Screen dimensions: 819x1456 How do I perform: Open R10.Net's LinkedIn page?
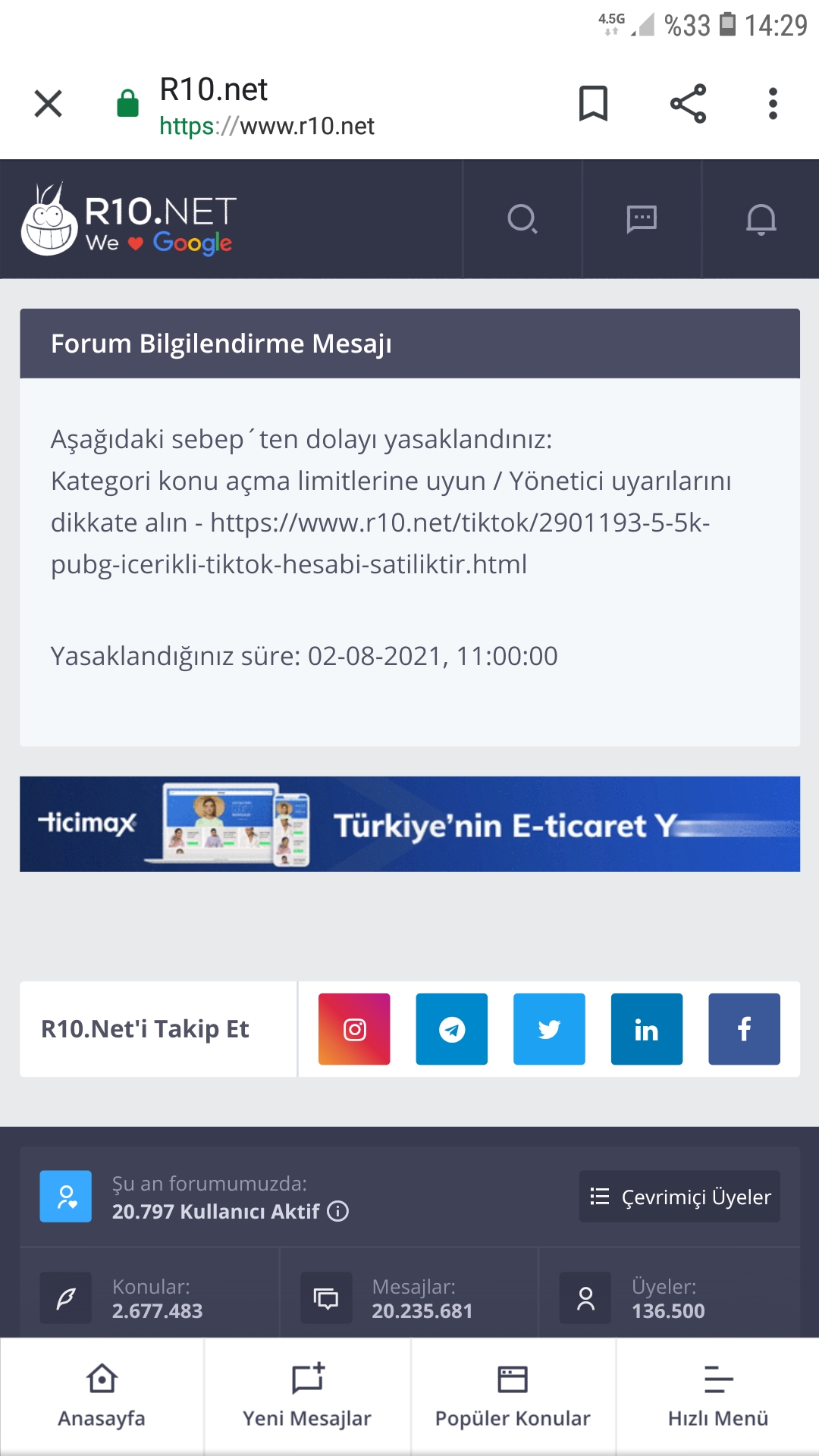(647, 1029)
